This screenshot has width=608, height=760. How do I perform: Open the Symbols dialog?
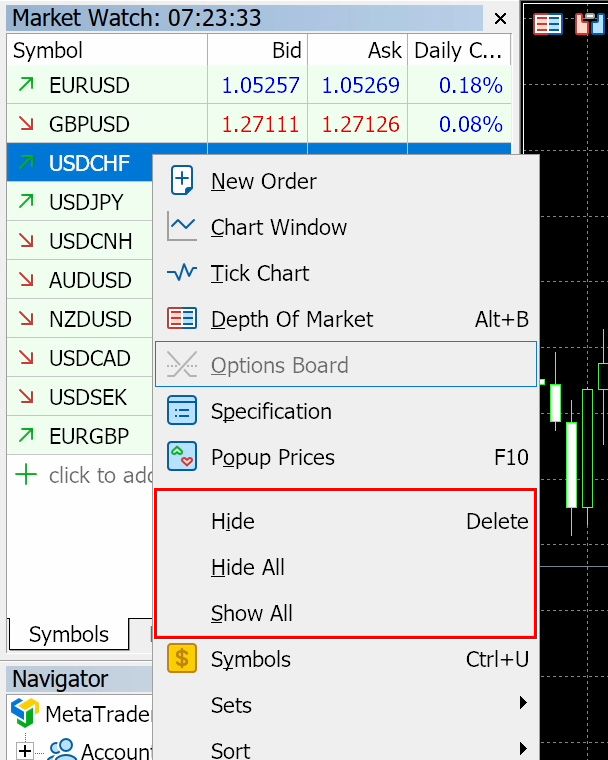click(x=250, y=659)
